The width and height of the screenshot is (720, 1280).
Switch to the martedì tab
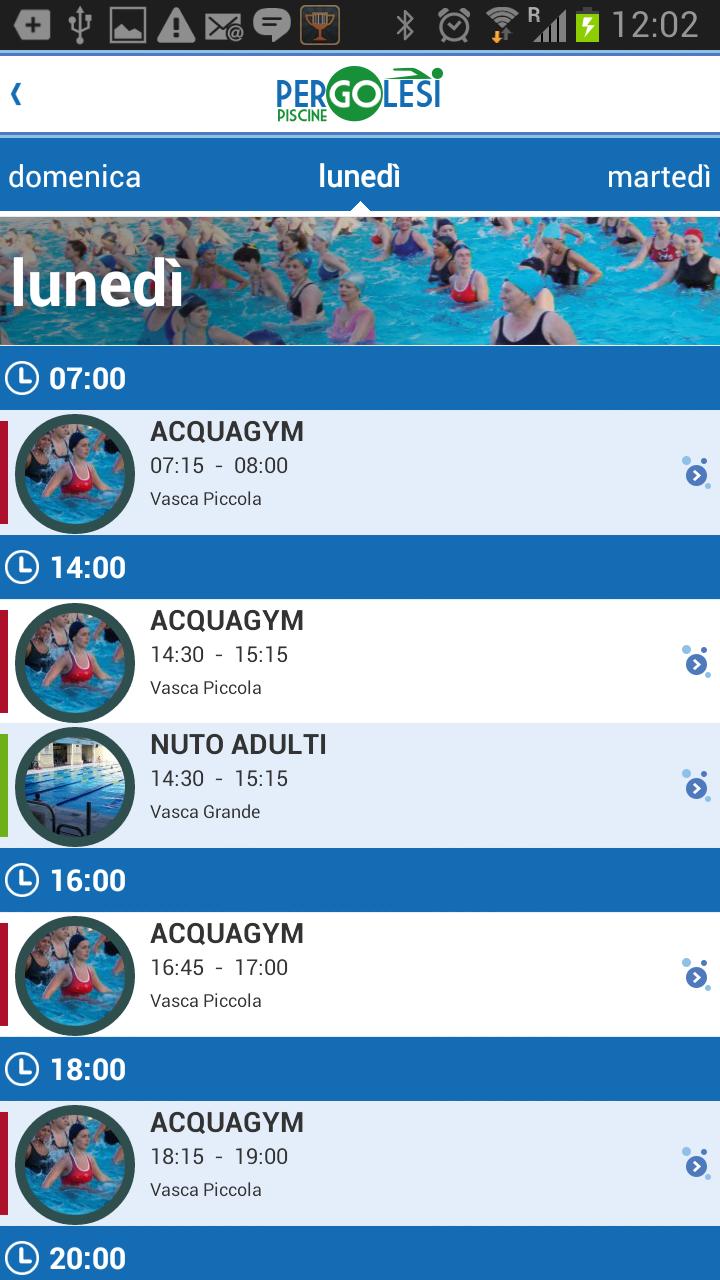click(x=658, y=177)
